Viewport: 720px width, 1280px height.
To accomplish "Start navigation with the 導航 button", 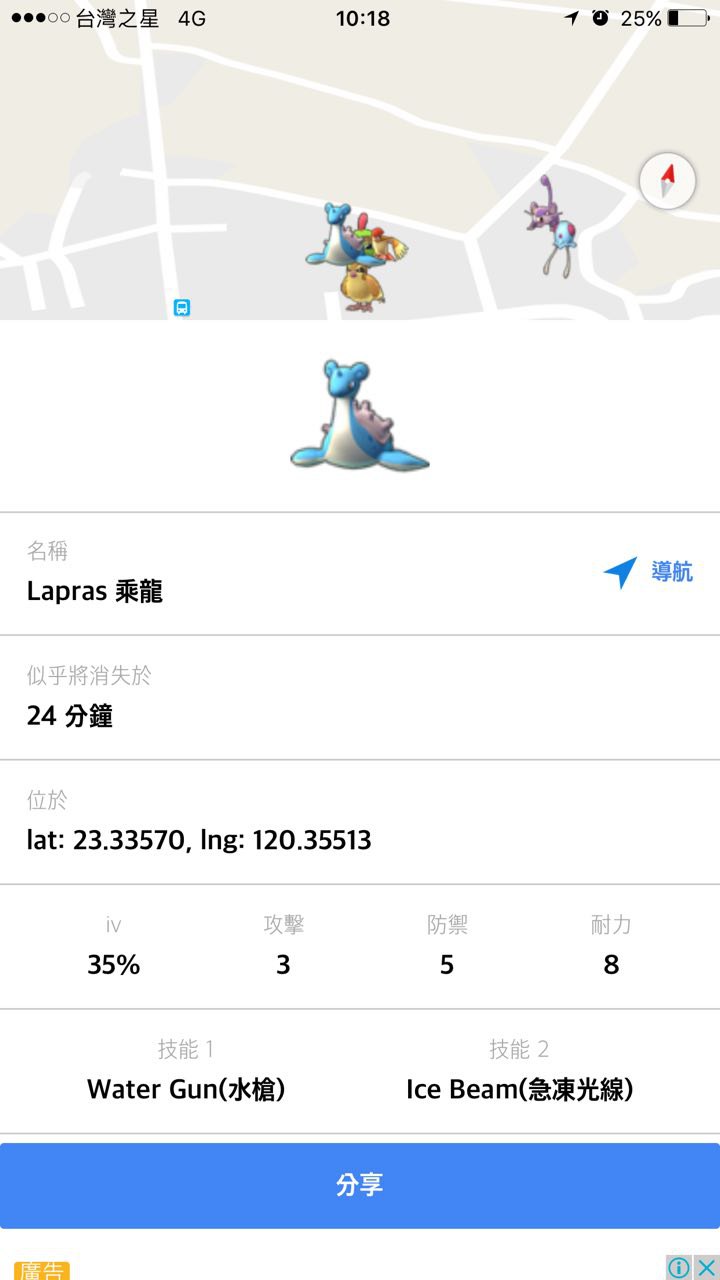I will (649, 573).
